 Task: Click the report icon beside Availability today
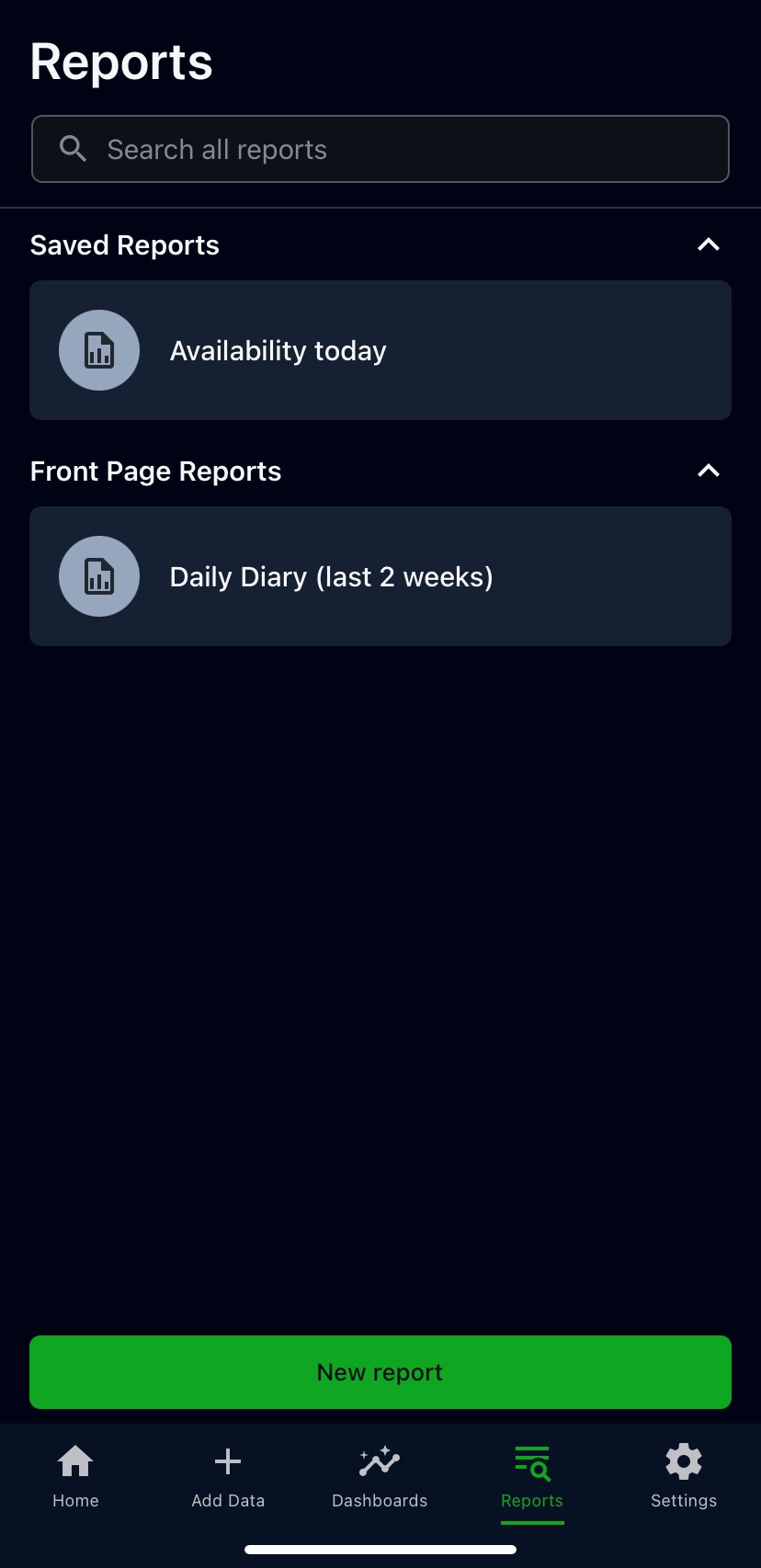[x=98, y=350]
